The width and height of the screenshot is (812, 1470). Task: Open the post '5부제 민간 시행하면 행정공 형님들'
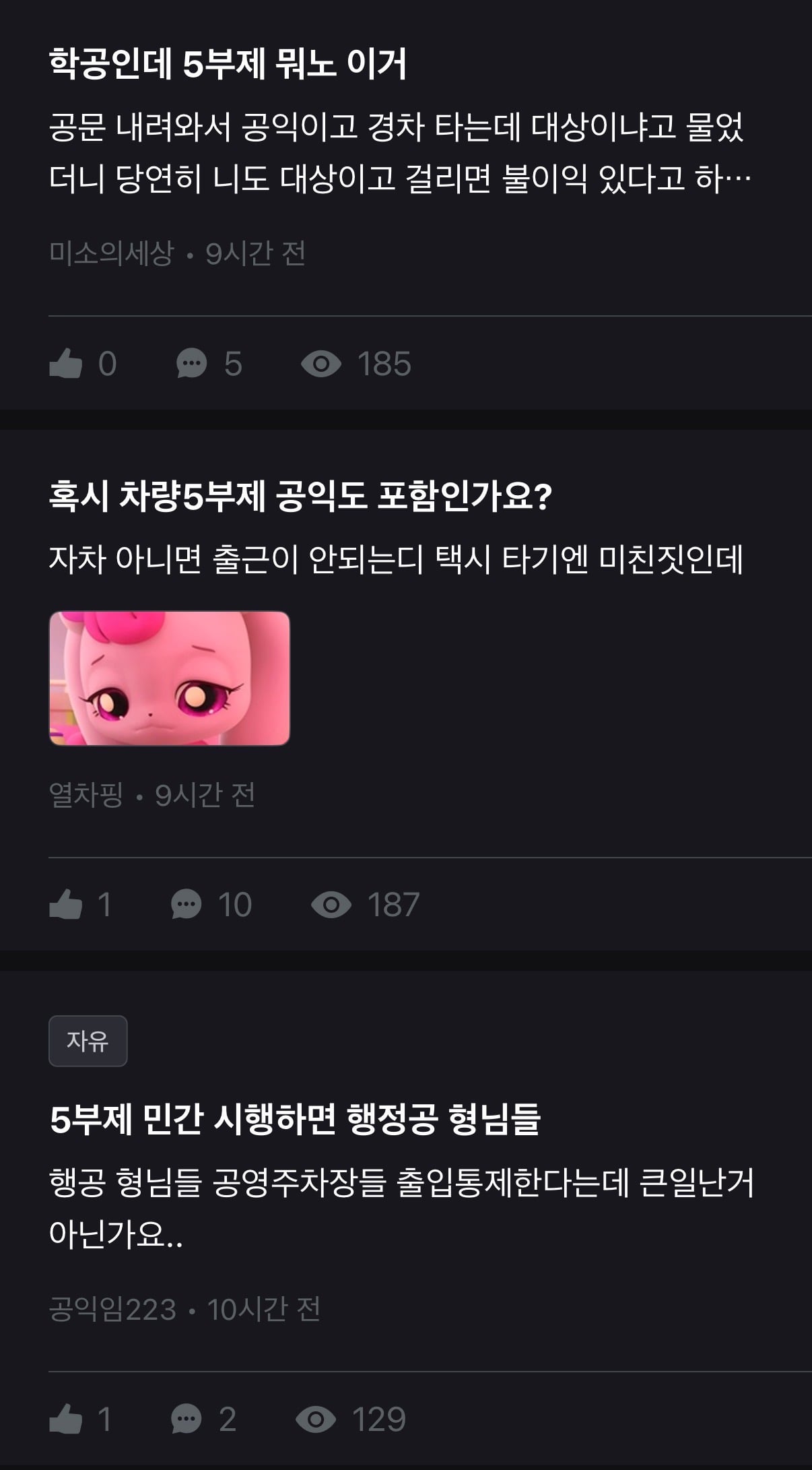[x=295, y=1119]
